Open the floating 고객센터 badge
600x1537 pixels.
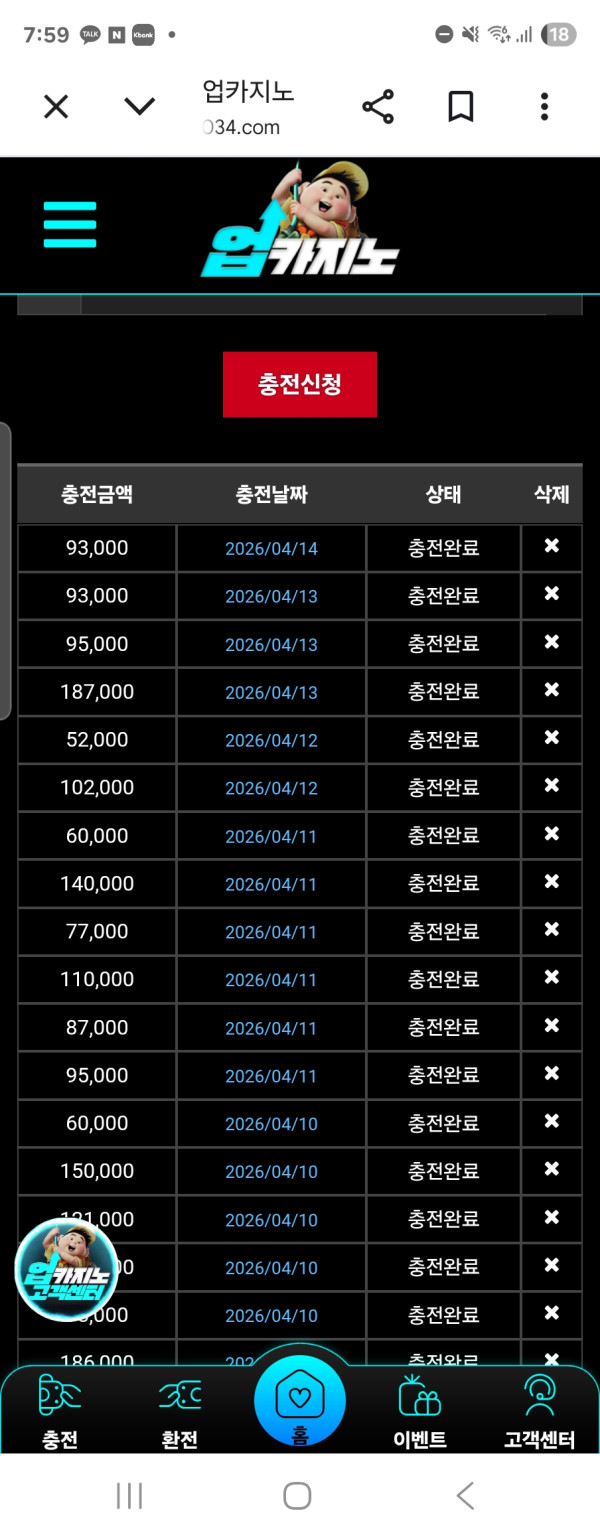pos(67,1270)
